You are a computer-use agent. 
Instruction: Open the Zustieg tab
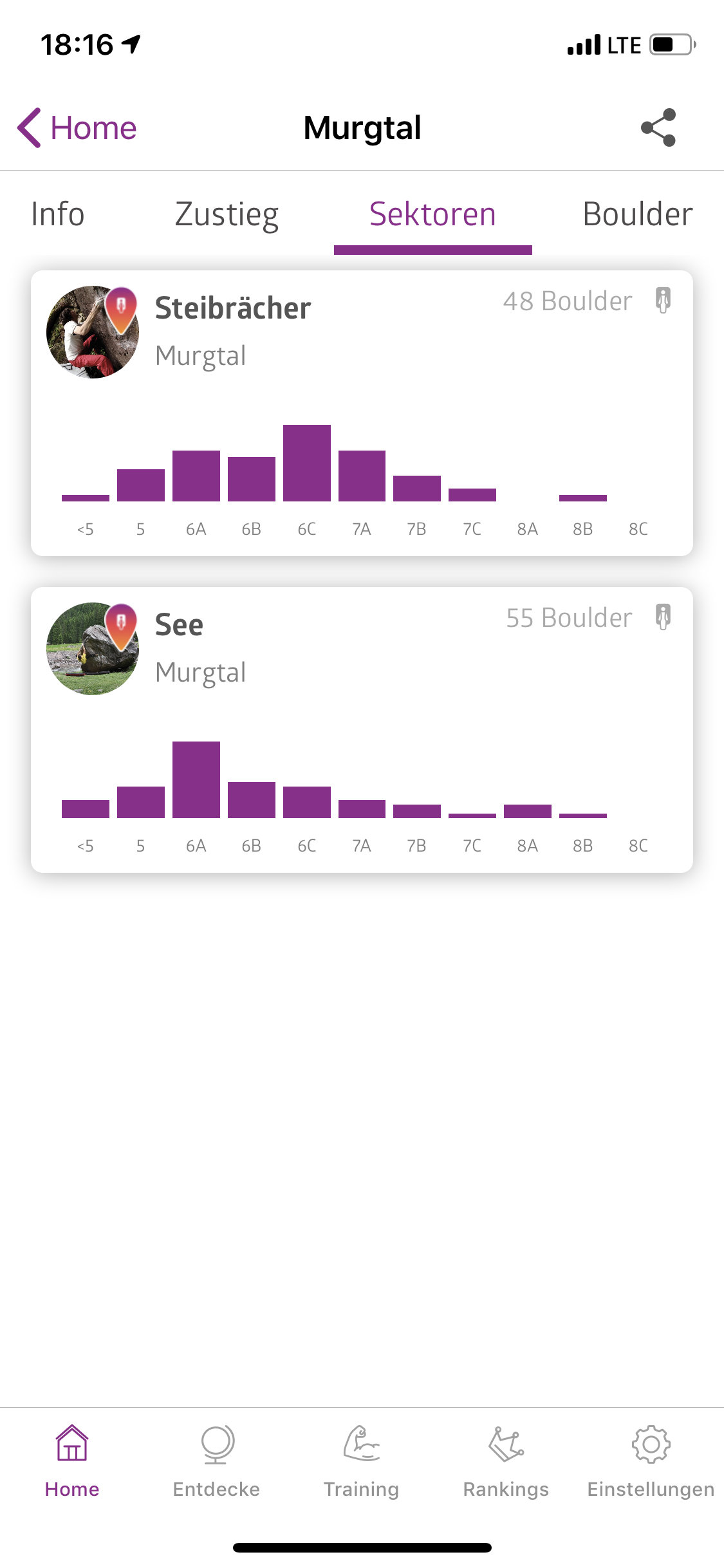[x=227, y=214]
